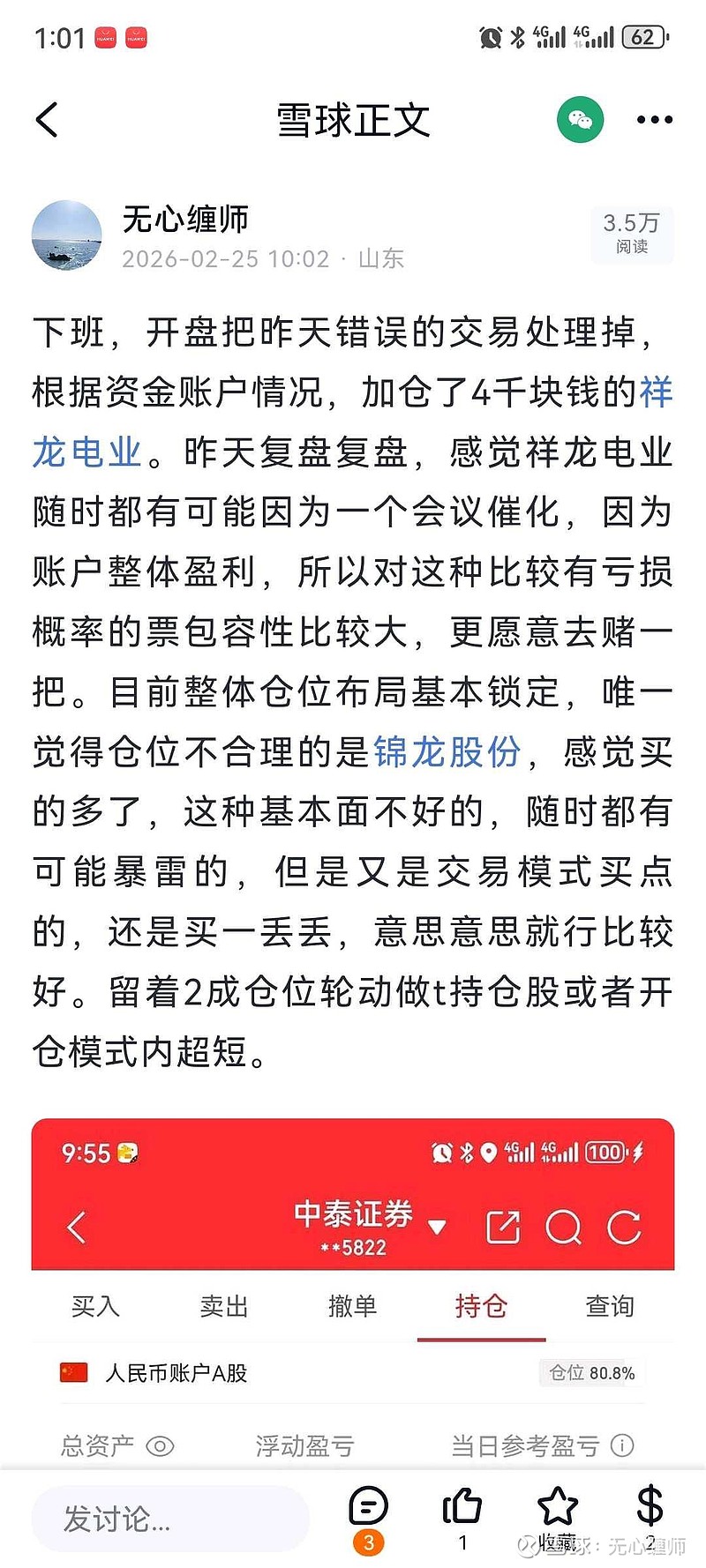Switch to the 买入 tab

tap(94, 1308)
